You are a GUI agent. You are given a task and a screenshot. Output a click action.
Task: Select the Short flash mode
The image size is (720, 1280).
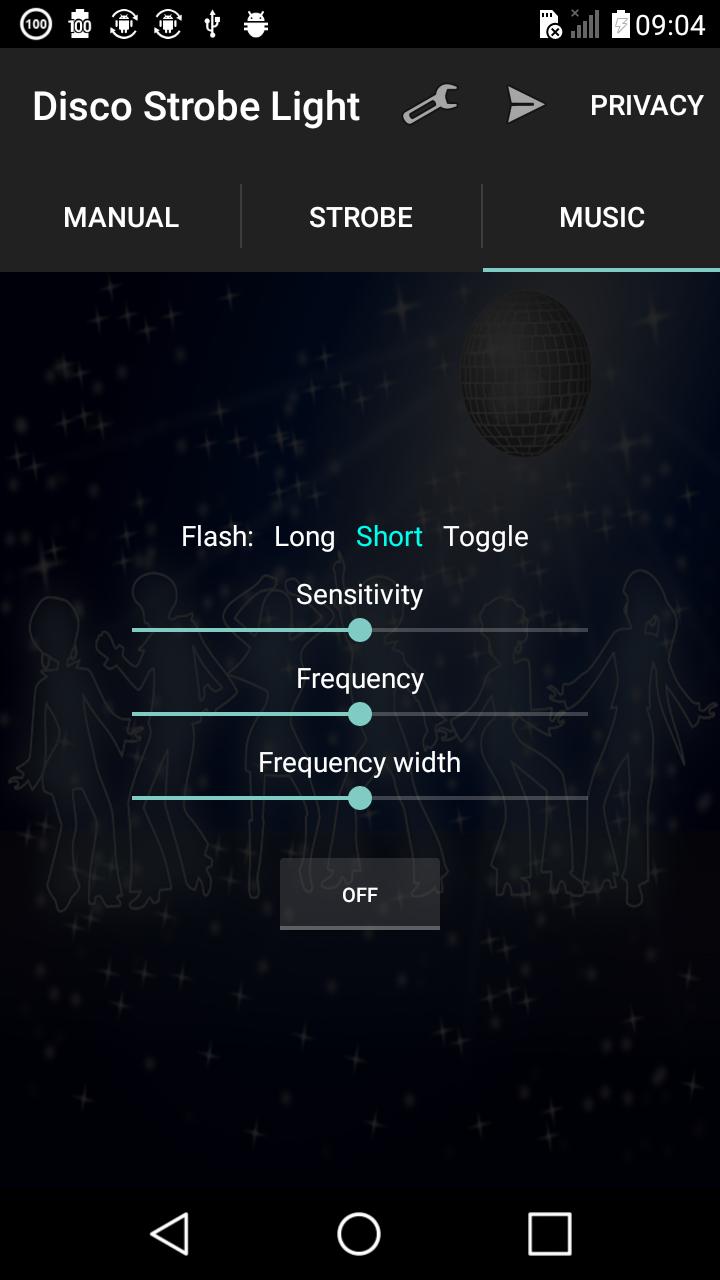pyautogui.click(x=389, y=536)
